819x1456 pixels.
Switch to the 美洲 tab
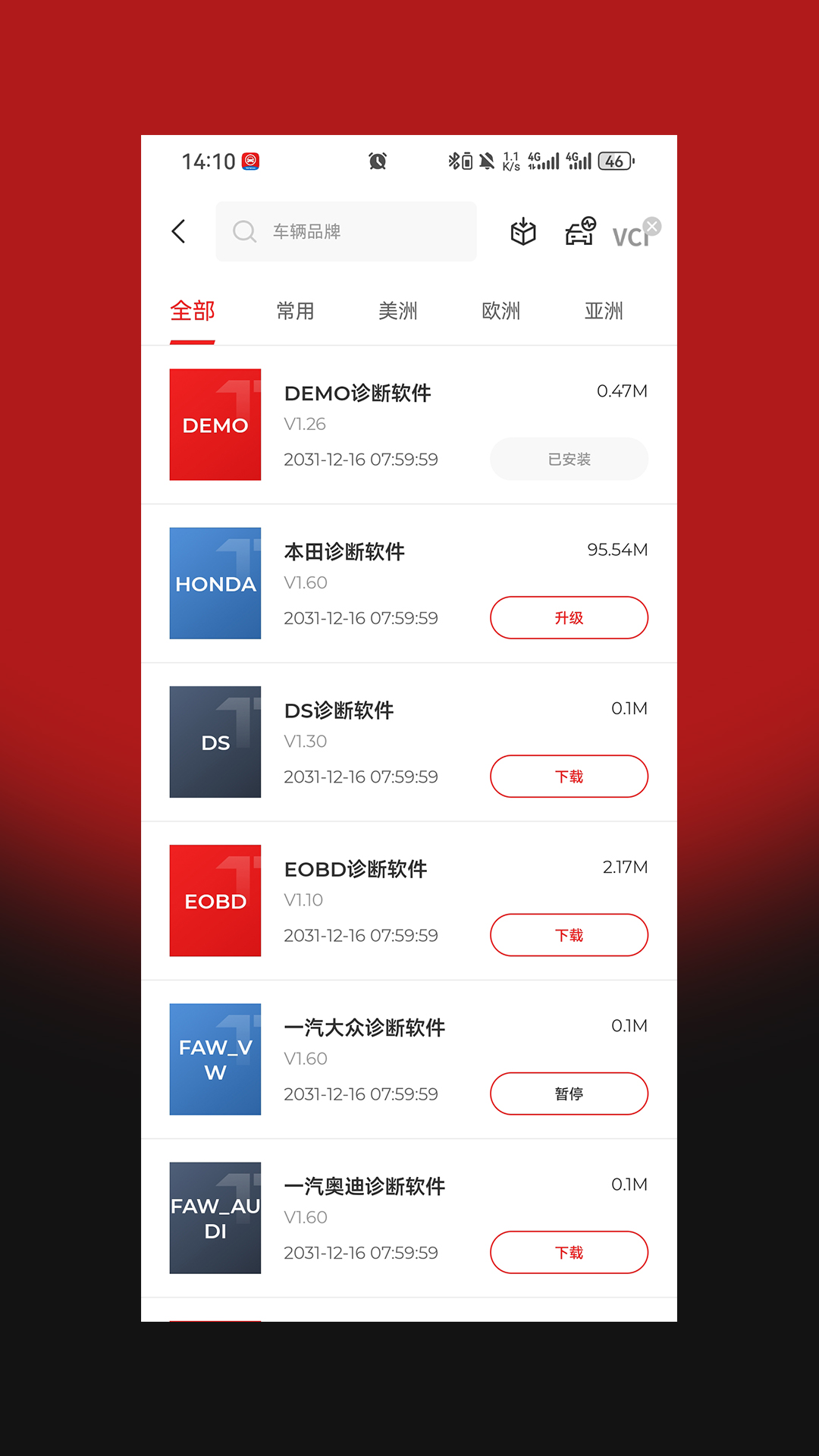(x=397, y=311)
